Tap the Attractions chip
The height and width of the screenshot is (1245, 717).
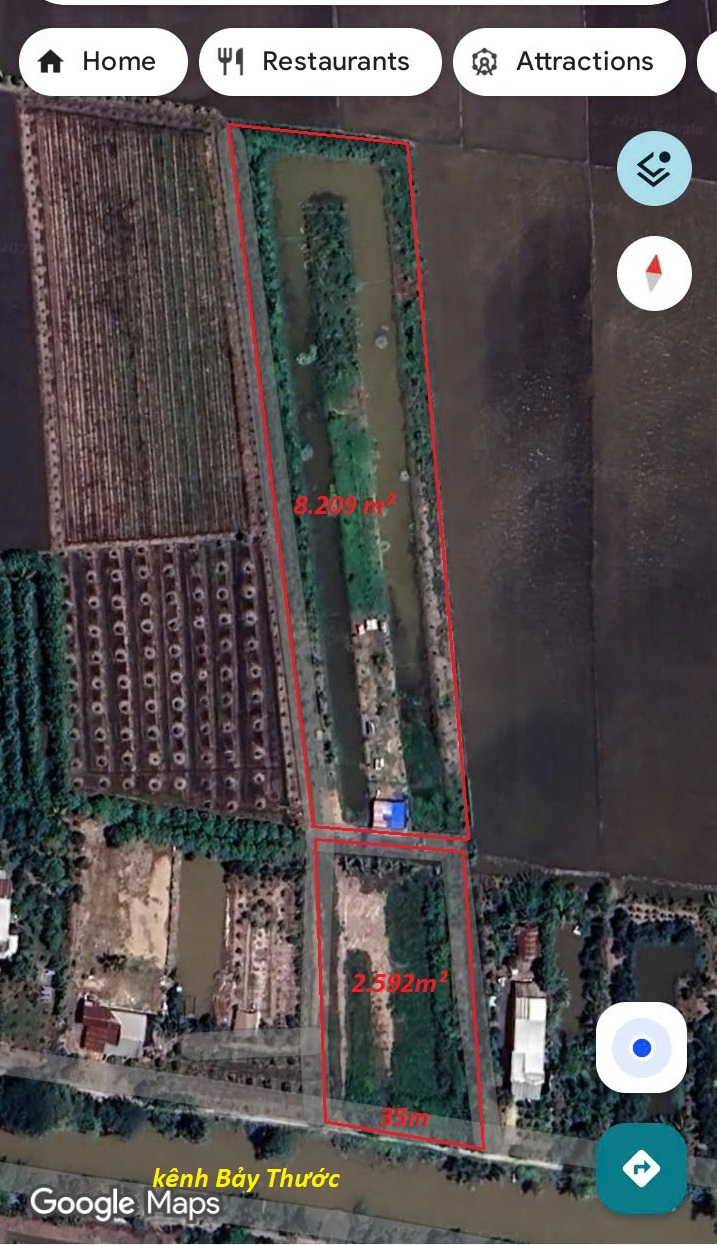[x=569, y=62]
